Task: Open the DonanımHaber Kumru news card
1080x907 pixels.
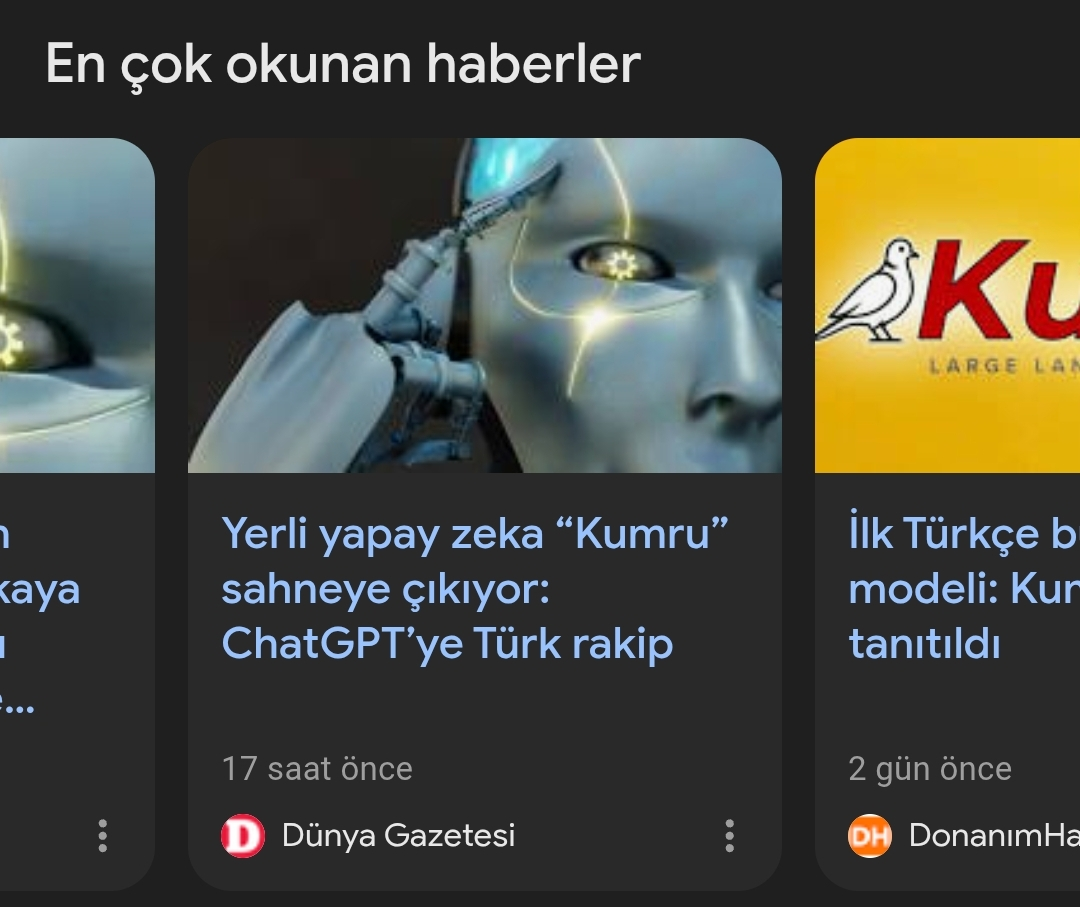Action: [947, 514]
